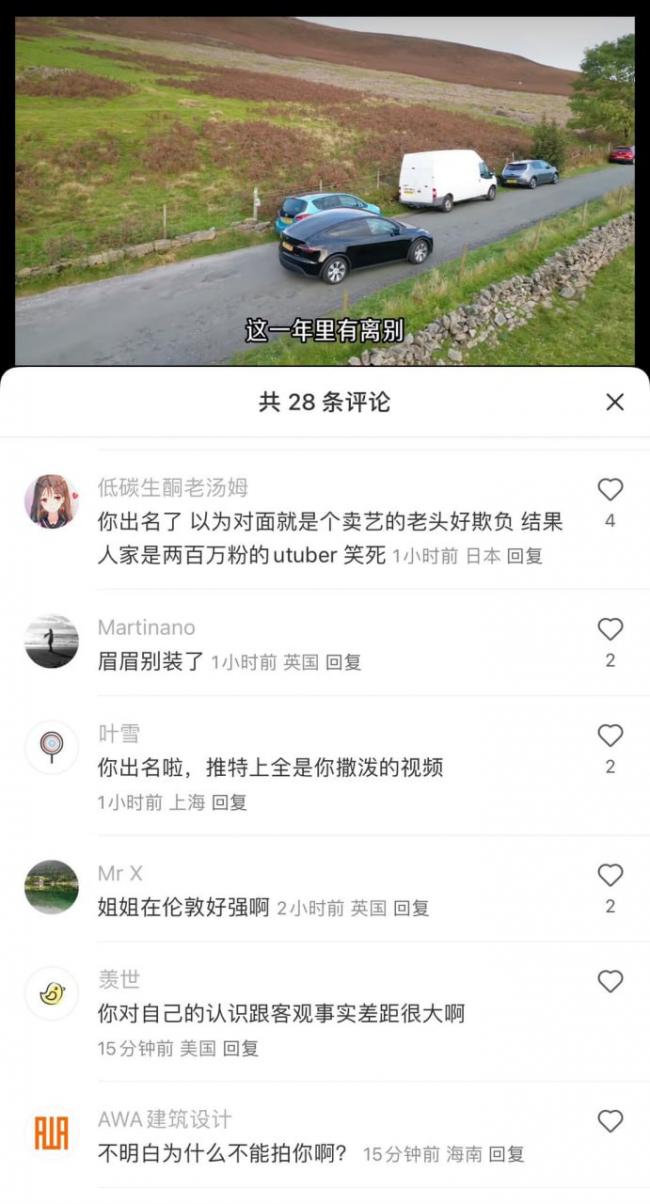Viewport: 650px width, 1204px height.
Task: Reply to 叶雪's comment
Action: click(229, 802)
